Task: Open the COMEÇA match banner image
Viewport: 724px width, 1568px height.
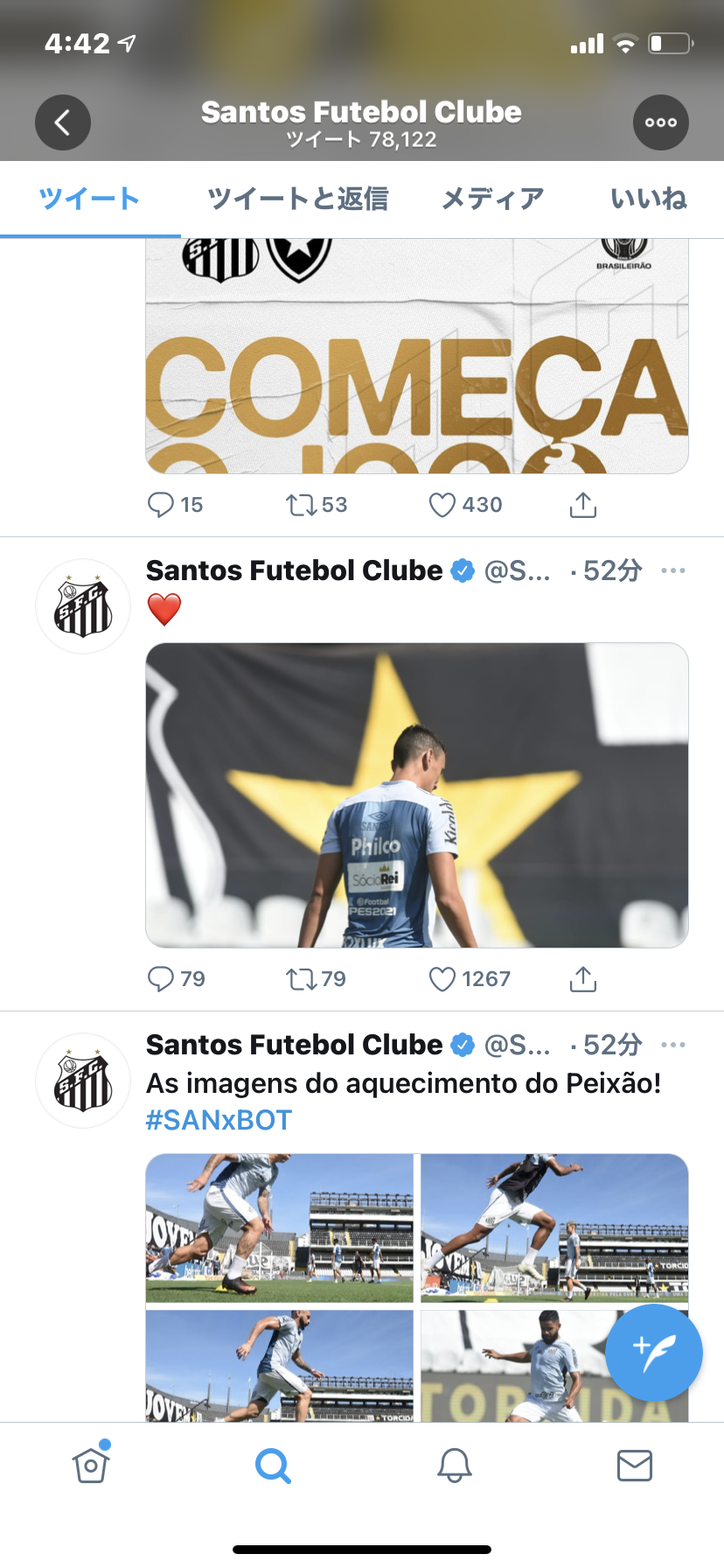Action: (x=416, y=367)
